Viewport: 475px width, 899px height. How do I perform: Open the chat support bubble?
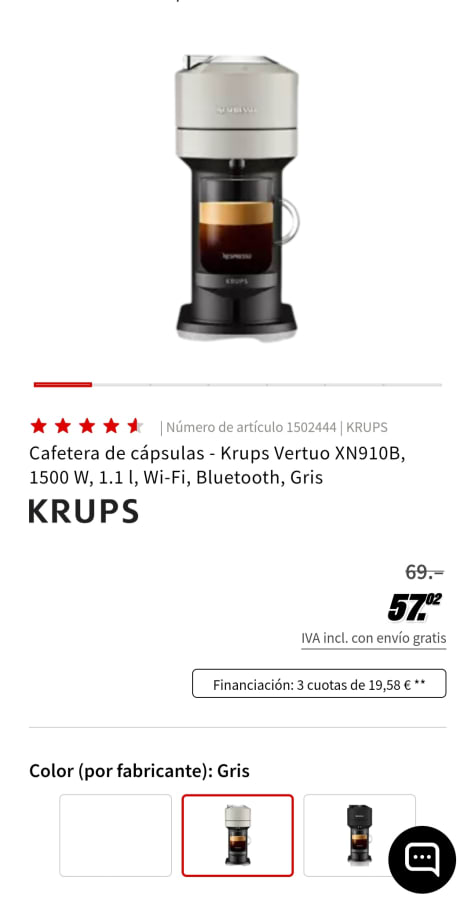click(422, 859)
